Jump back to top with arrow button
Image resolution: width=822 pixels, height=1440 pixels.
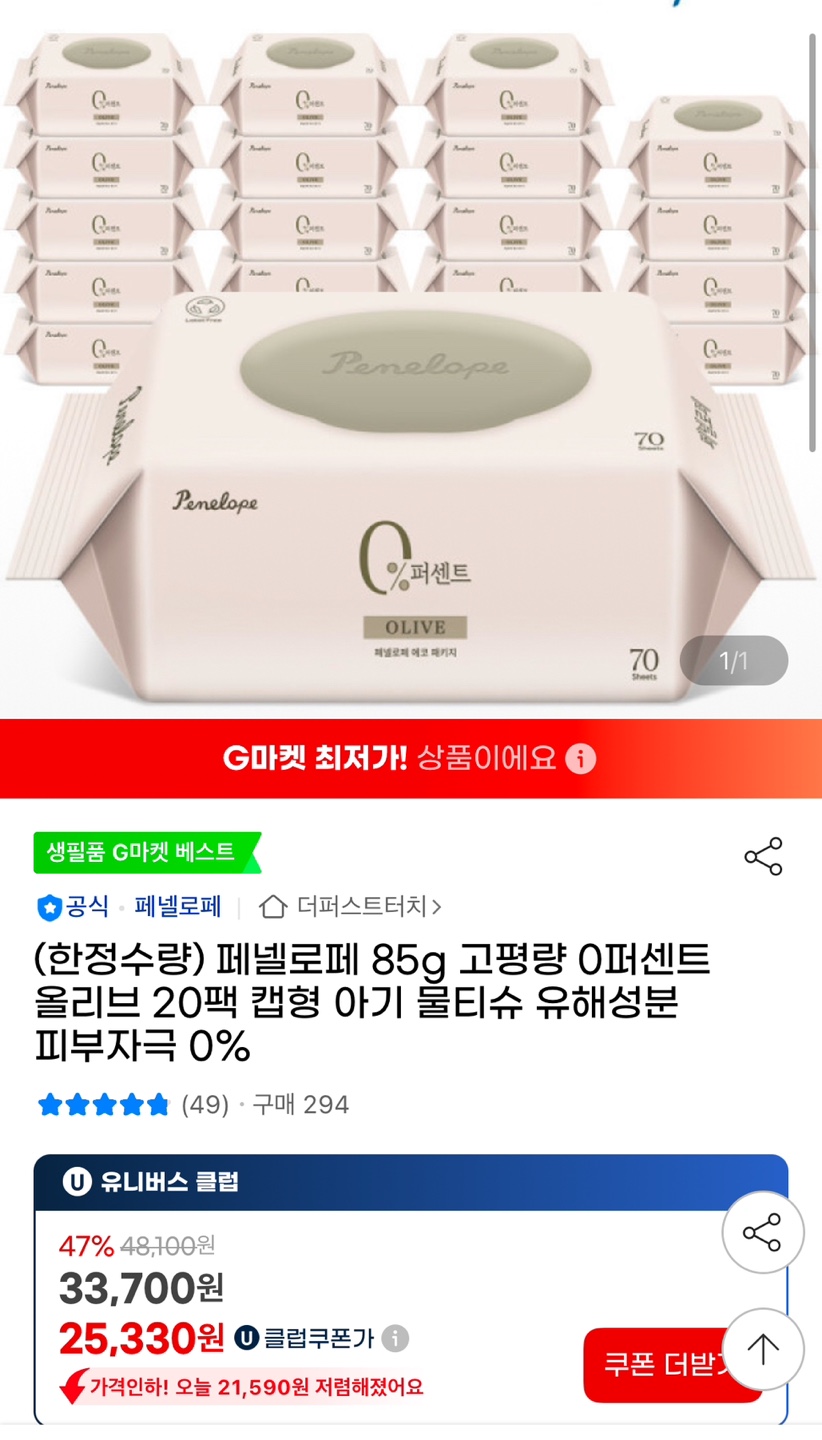(763, 1349)
